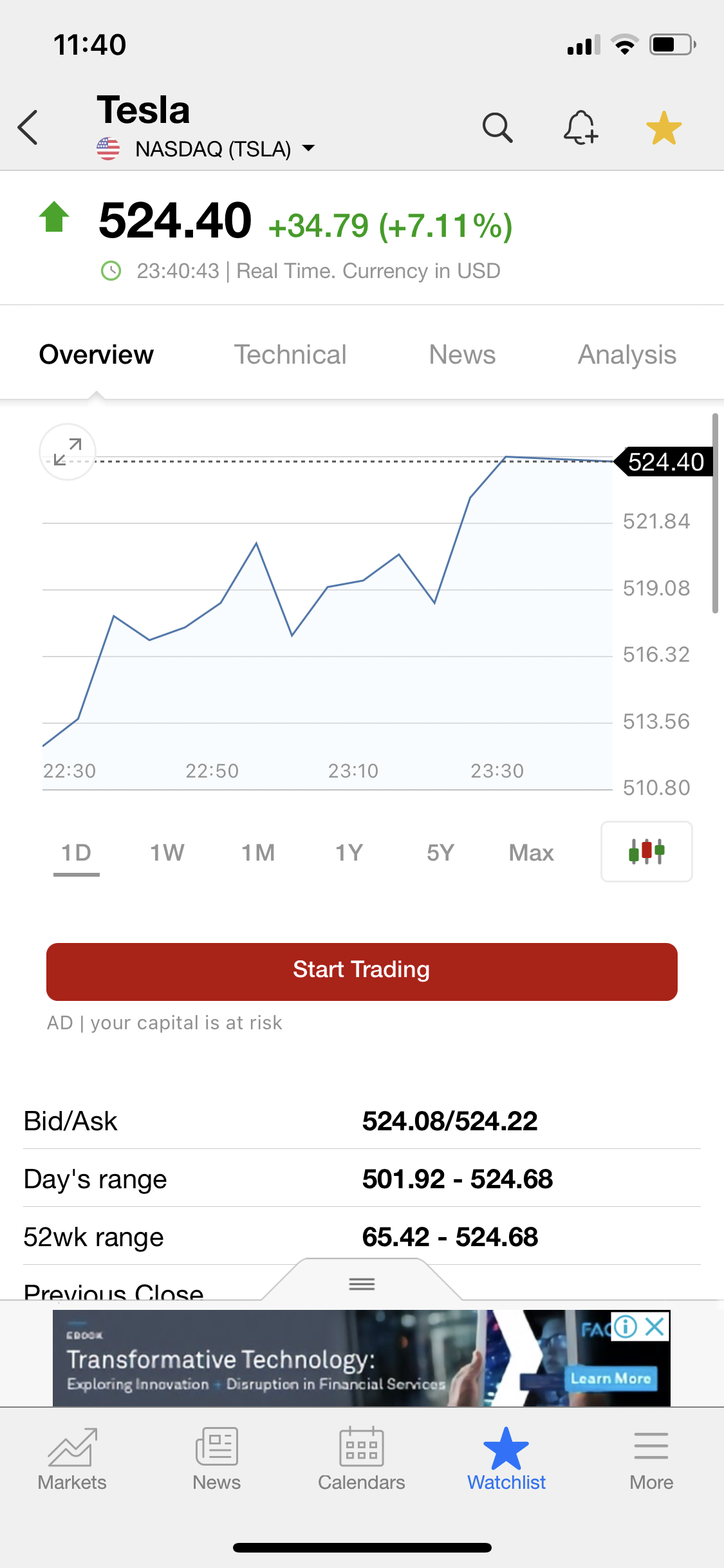The height and width of the screenshot is (1568, 724).
Task: Expand the chart to full screen
Action: pyautogui.click(x=68, y=452)
